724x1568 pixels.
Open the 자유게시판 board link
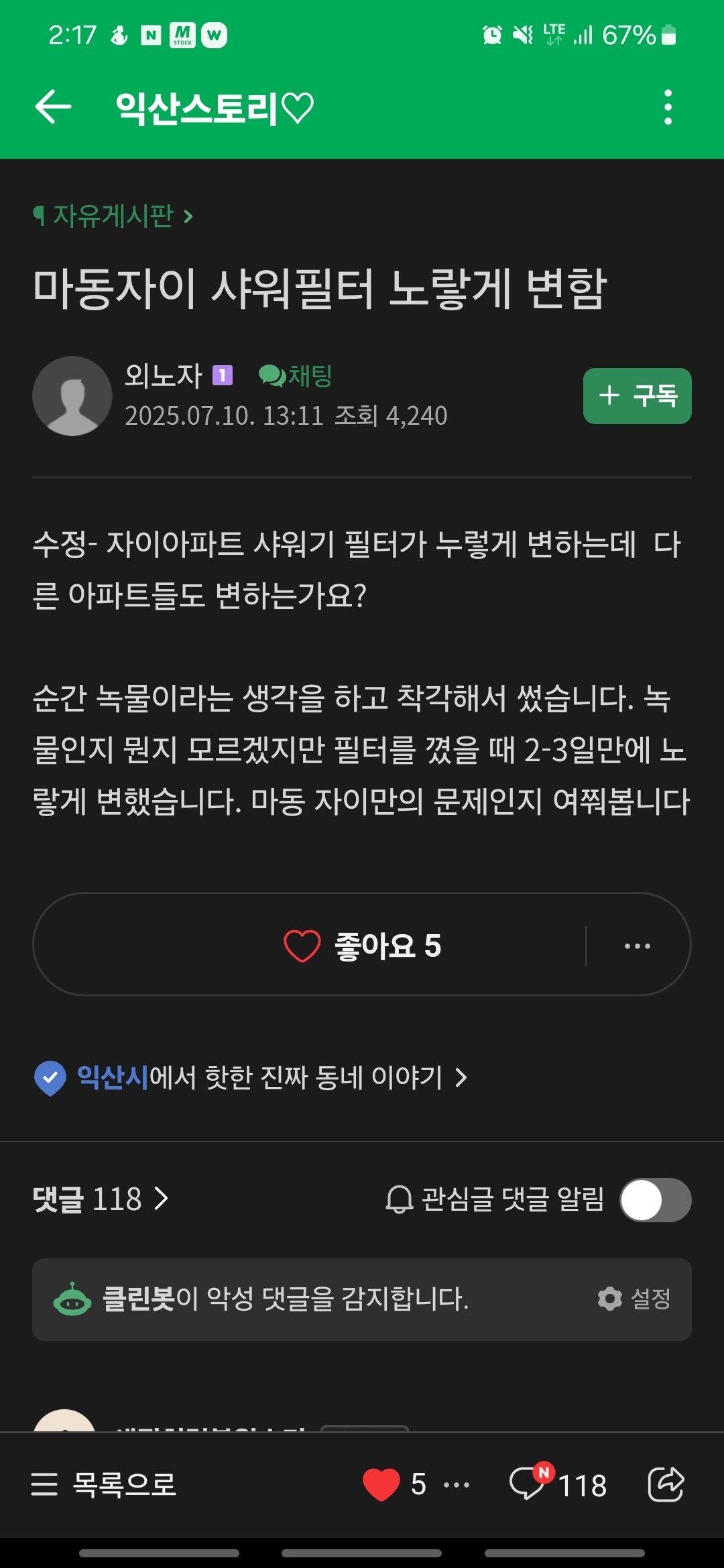(114, 216)
